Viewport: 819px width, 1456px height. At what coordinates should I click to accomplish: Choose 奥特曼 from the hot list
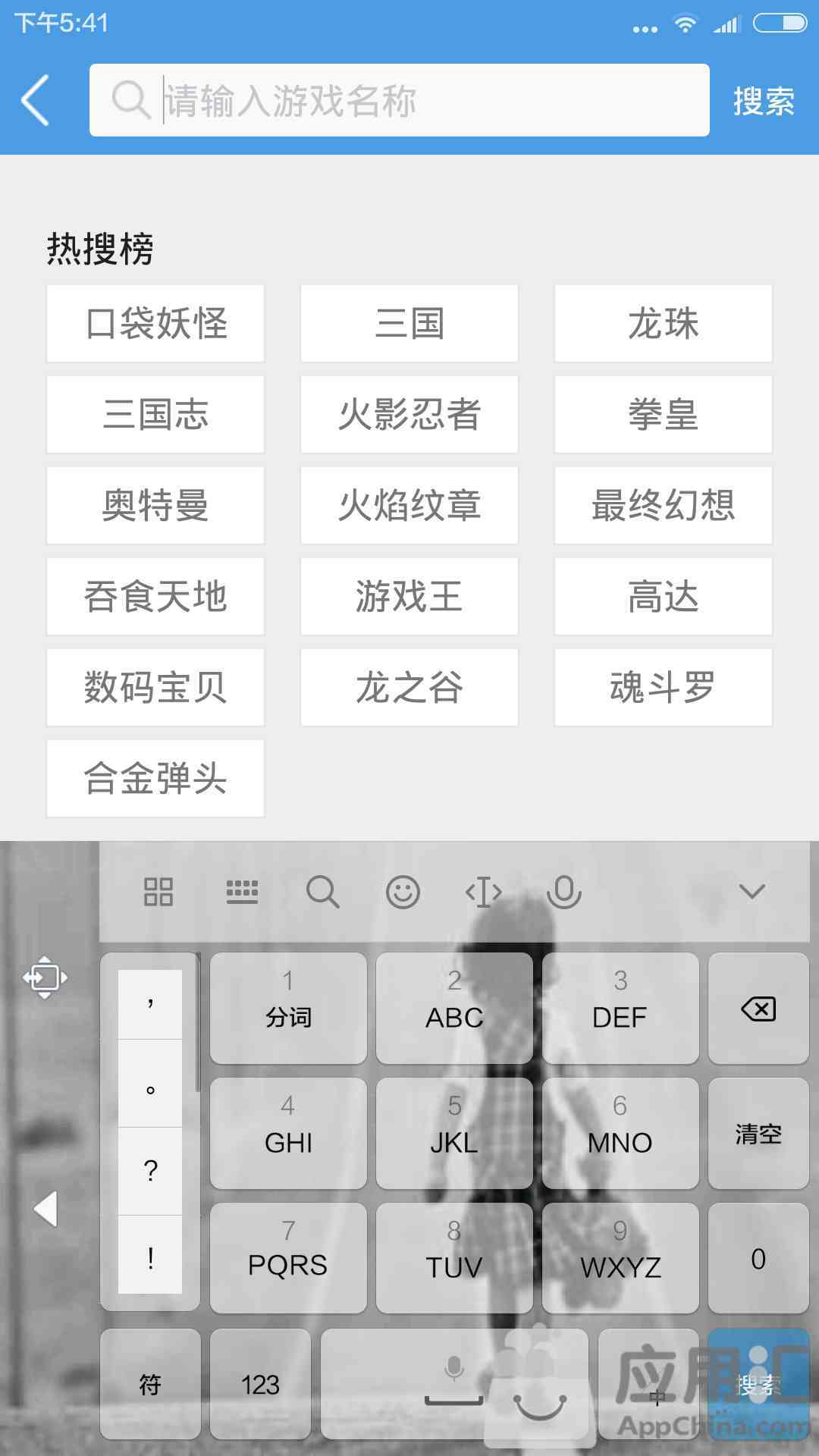pyautogui.click(x=155, y=505)
